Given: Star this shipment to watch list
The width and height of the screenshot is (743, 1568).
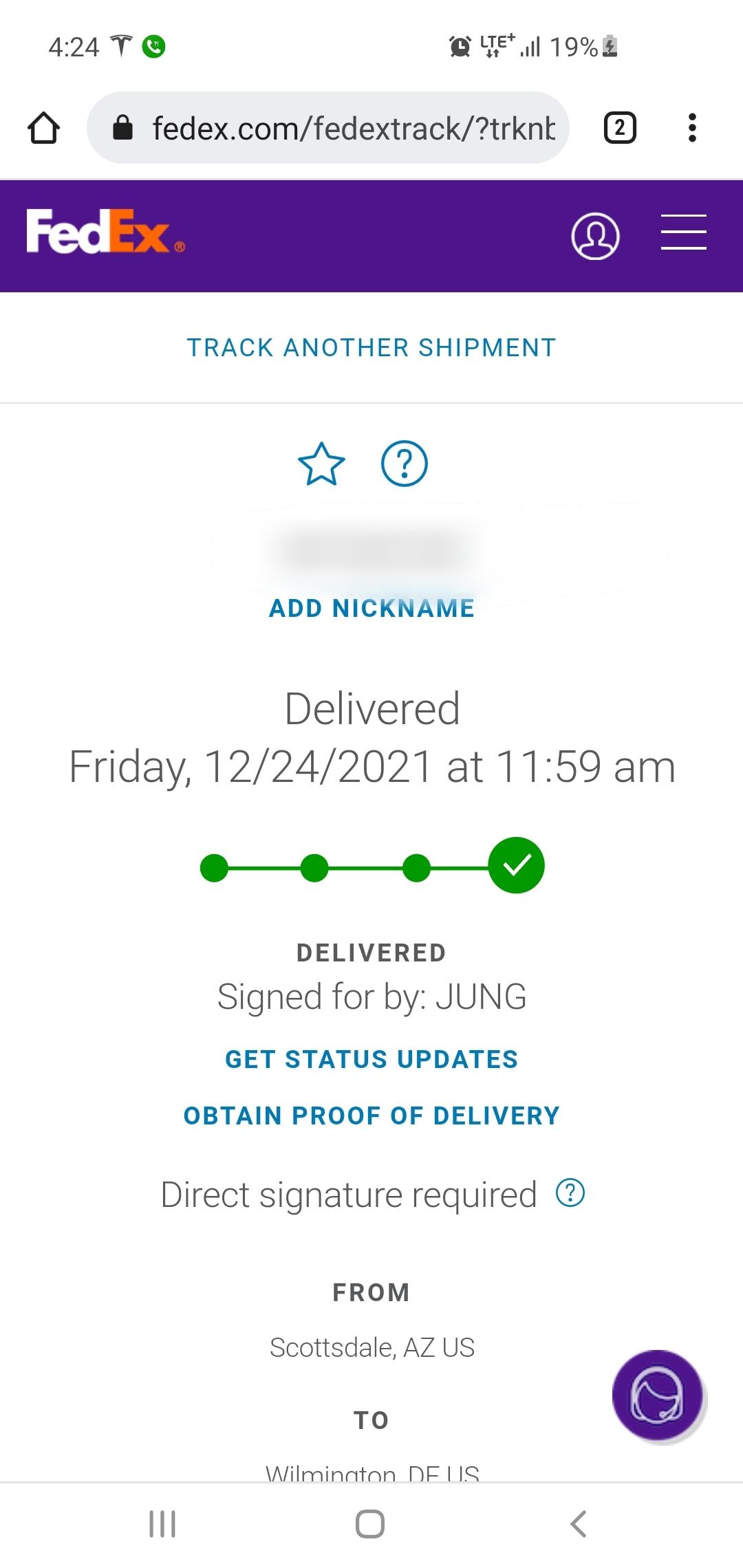Looking at the screenshot, I should tap(321, 464).
